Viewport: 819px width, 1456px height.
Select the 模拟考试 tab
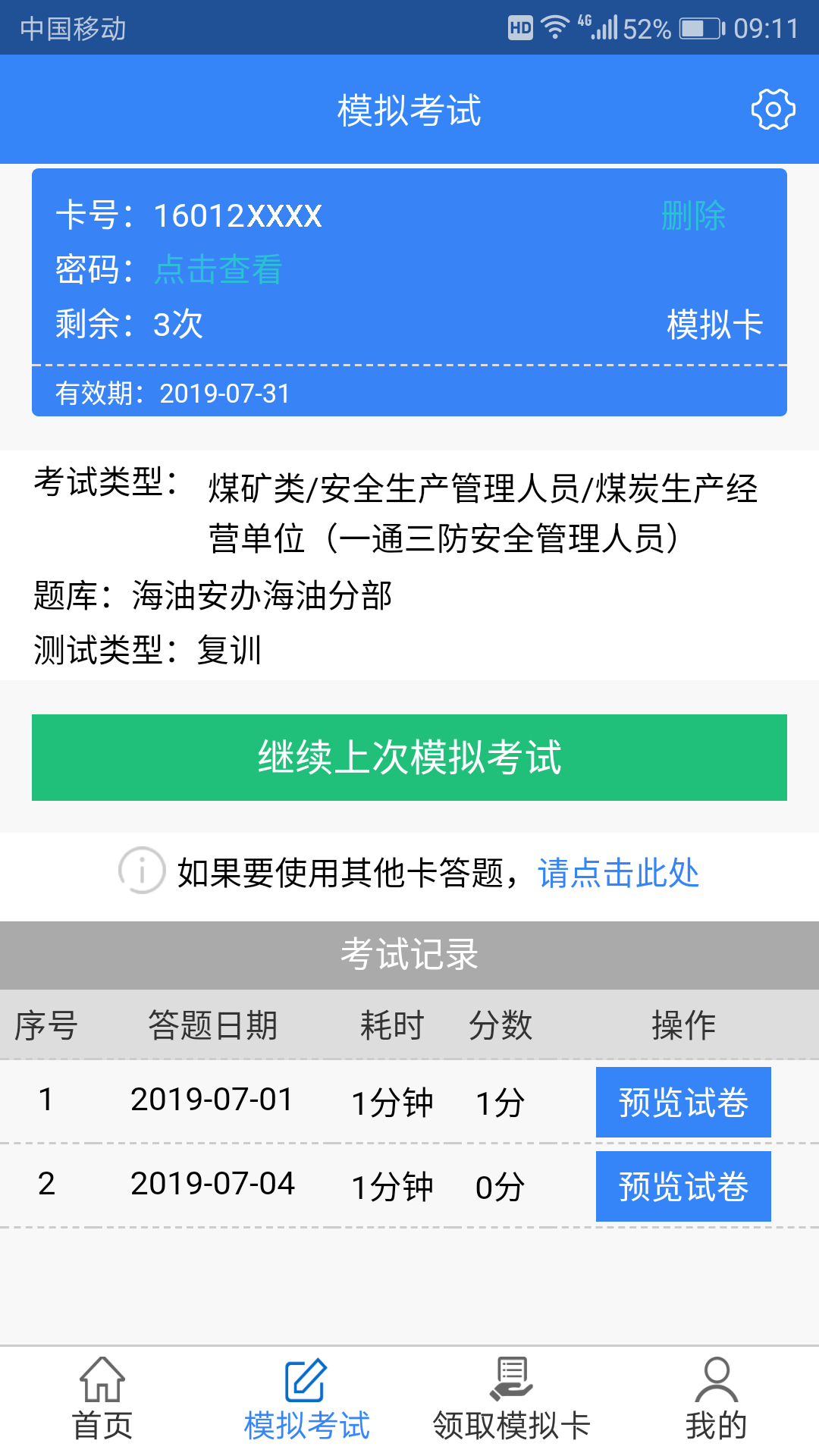click(306, 1400)
